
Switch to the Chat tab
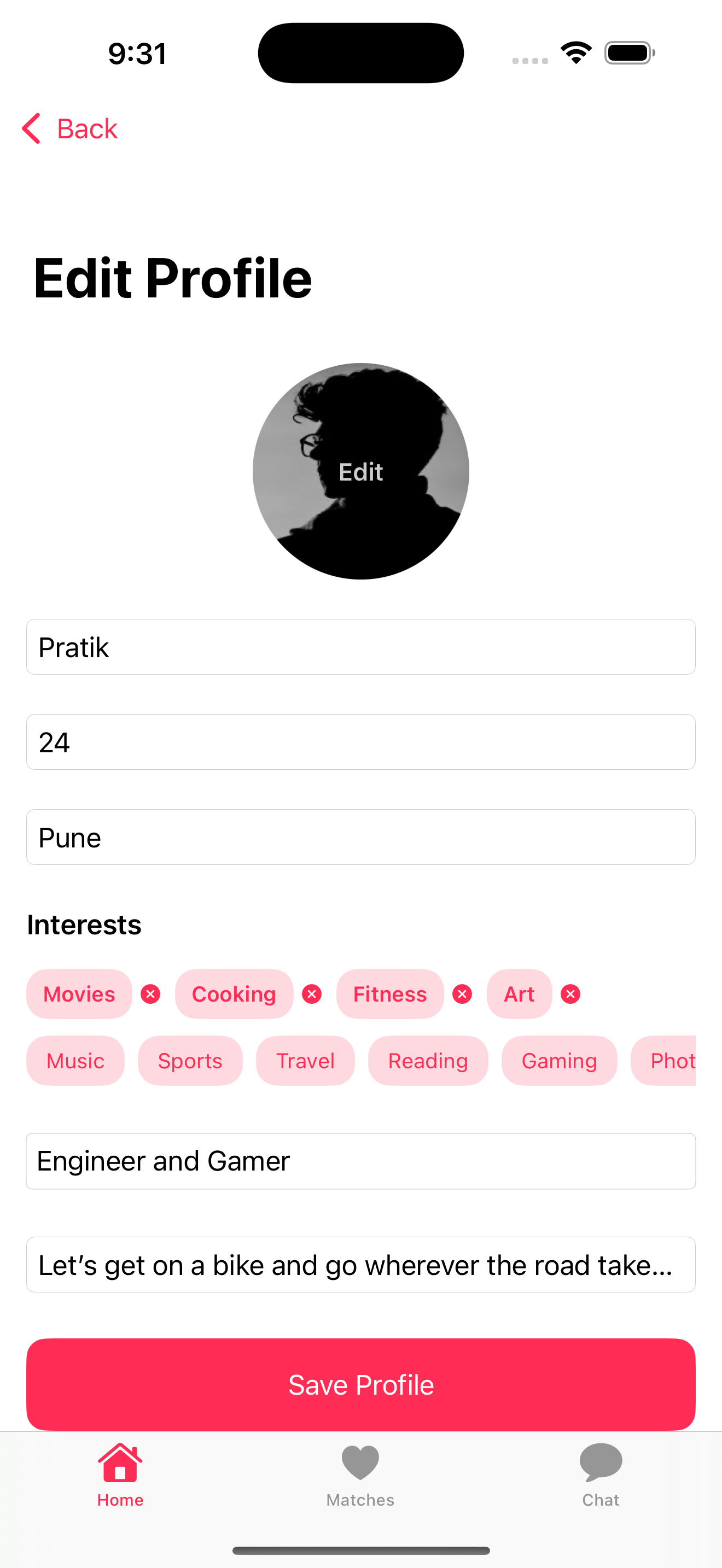coord(600,1479)
